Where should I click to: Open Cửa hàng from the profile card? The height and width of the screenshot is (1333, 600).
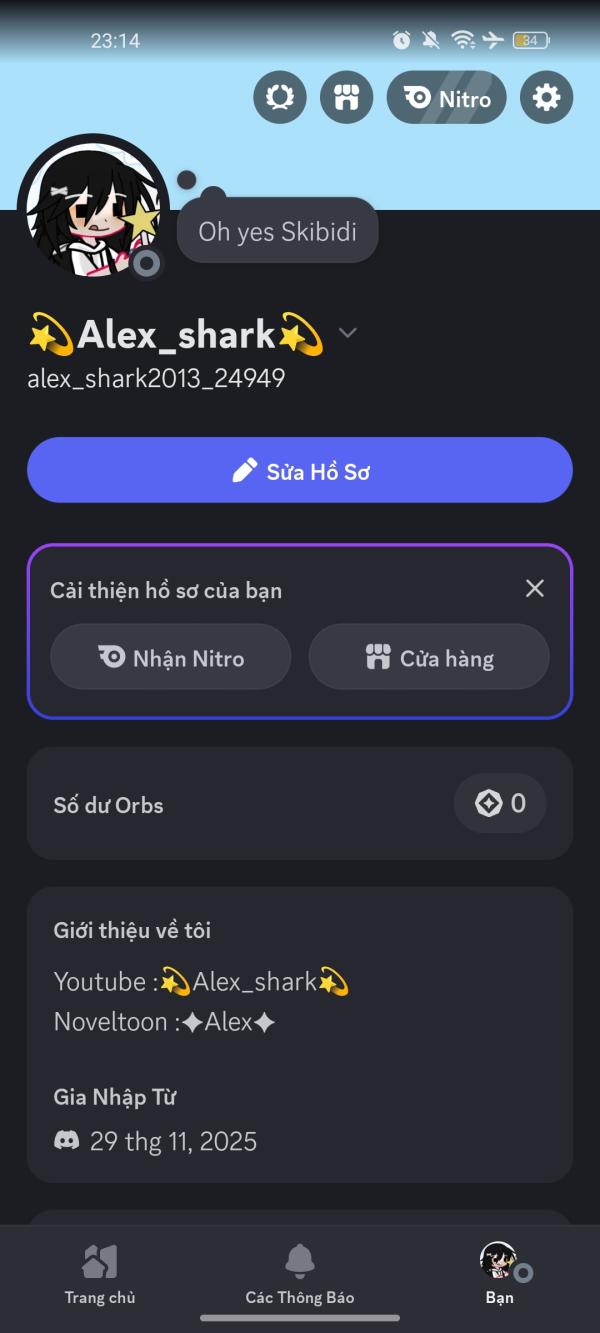(x=429, y=657)
